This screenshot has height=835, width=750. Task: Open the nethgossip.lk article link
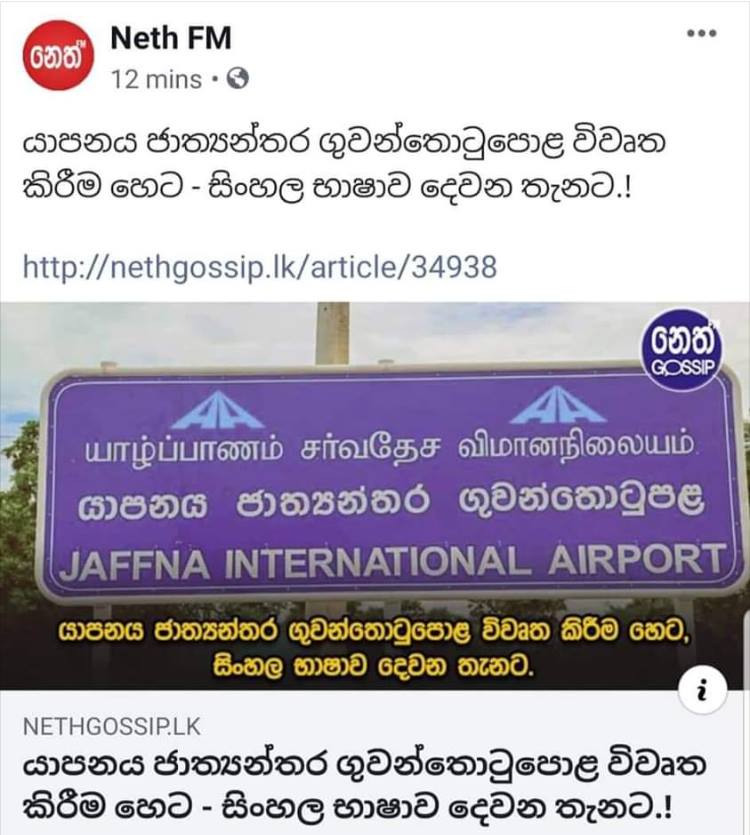point(259,267)
